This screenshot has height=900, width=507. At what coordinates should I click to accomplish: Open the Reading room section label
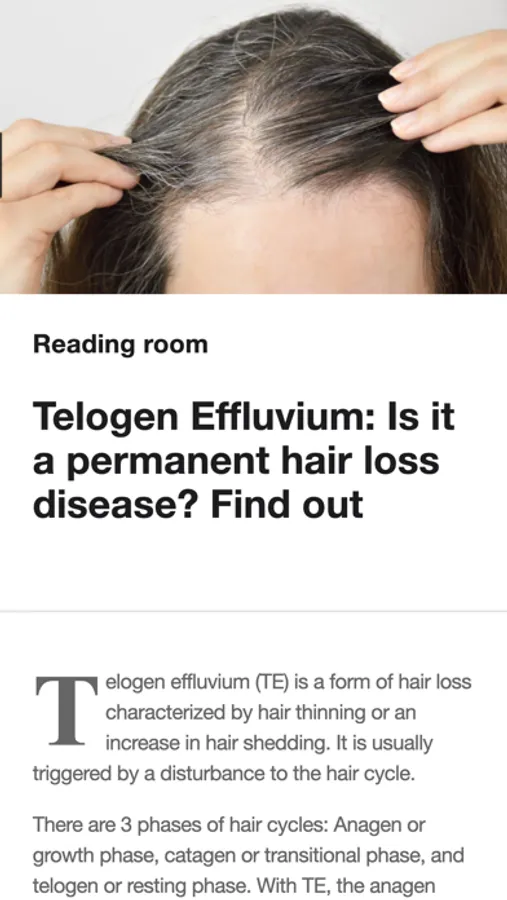(120, 344)
